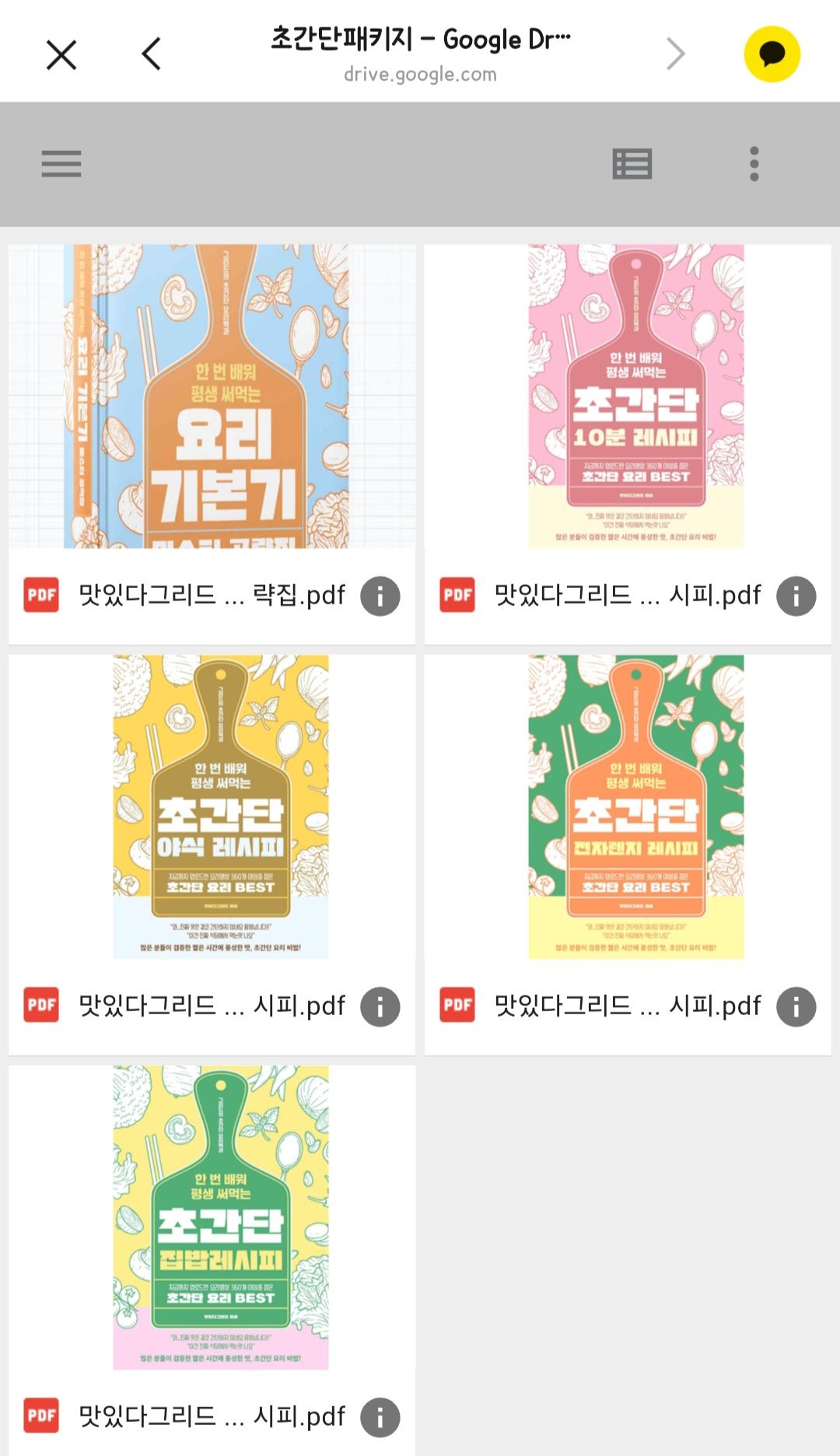Viewport: 840px width, 1456px height.
Task: Show info for the 야식 레시피 file
Action: [x=380, y=1006]
